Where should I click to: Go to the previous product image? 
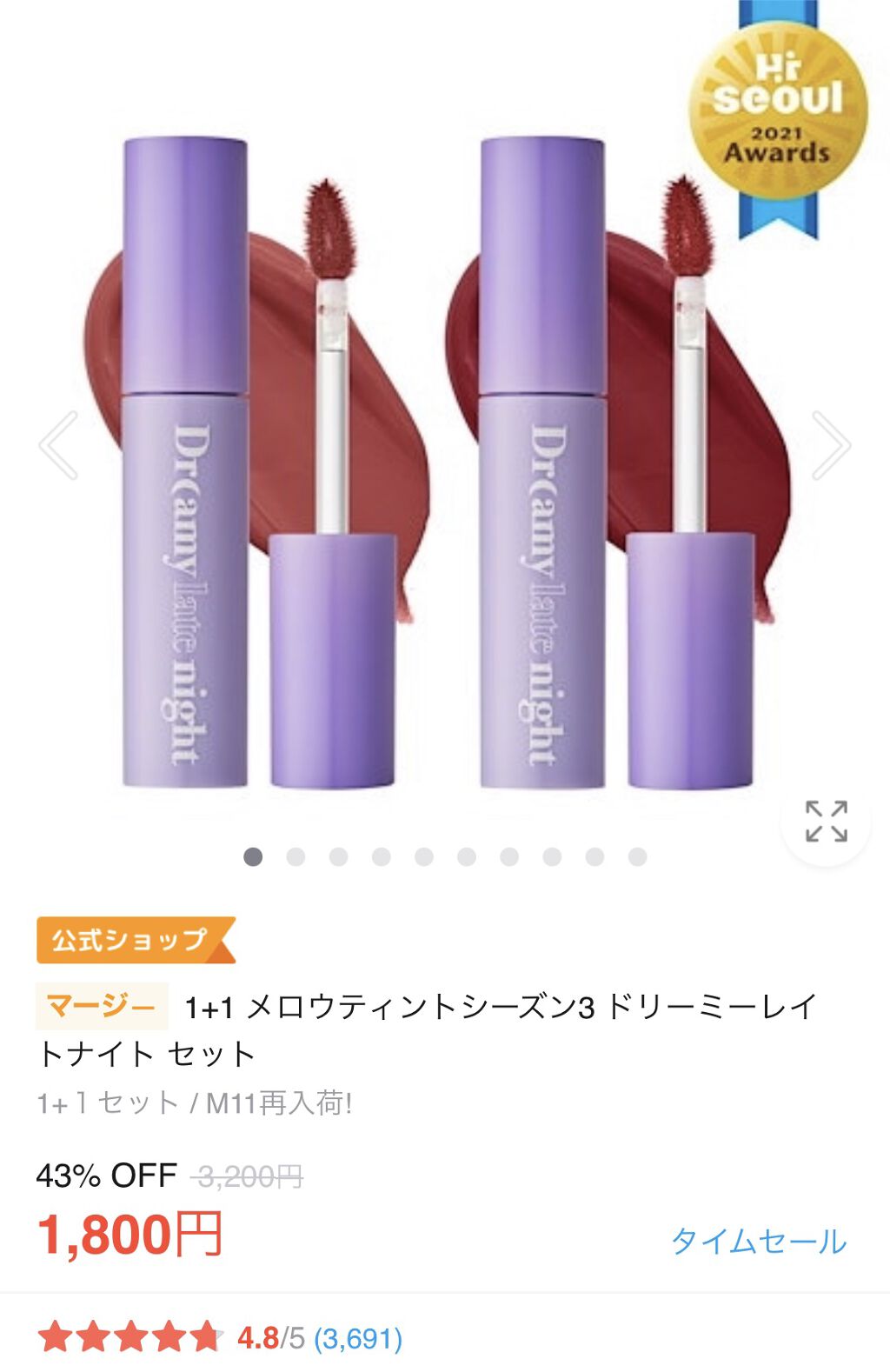(58, 445)
